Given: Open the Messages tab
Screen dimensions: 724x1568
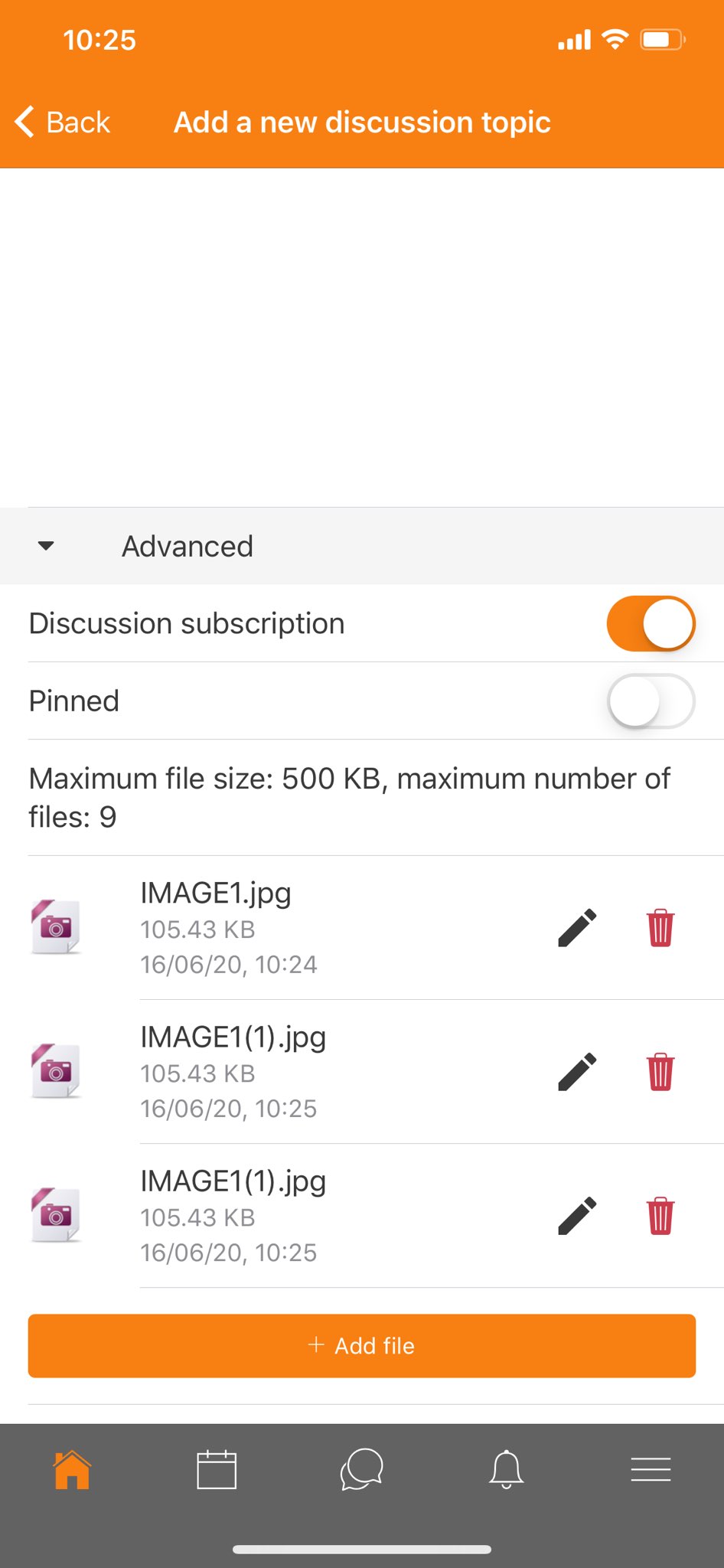Looking at the screenshot, I should [x=361, y=1470].
